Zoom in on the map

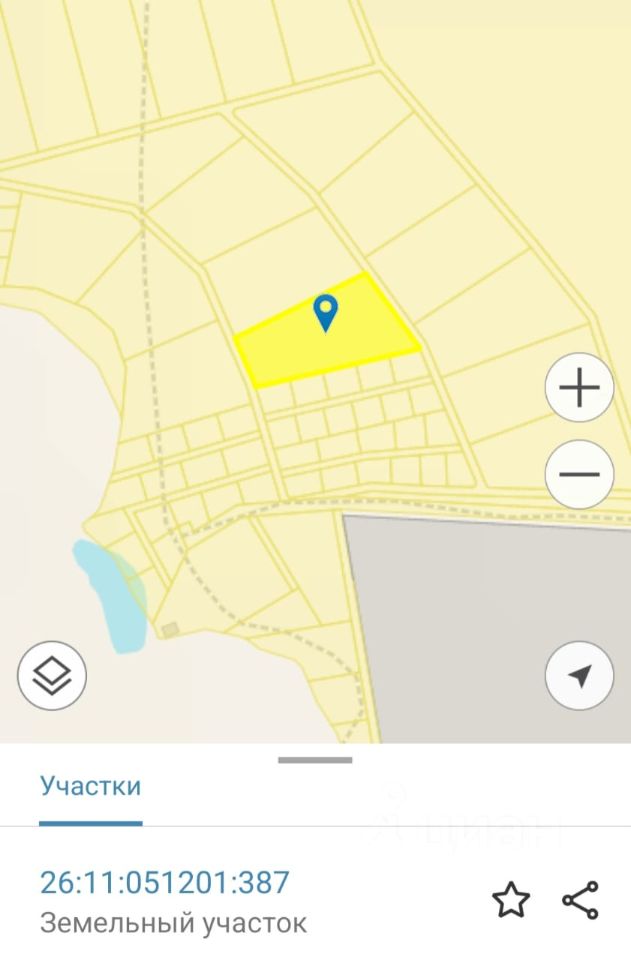579,387
